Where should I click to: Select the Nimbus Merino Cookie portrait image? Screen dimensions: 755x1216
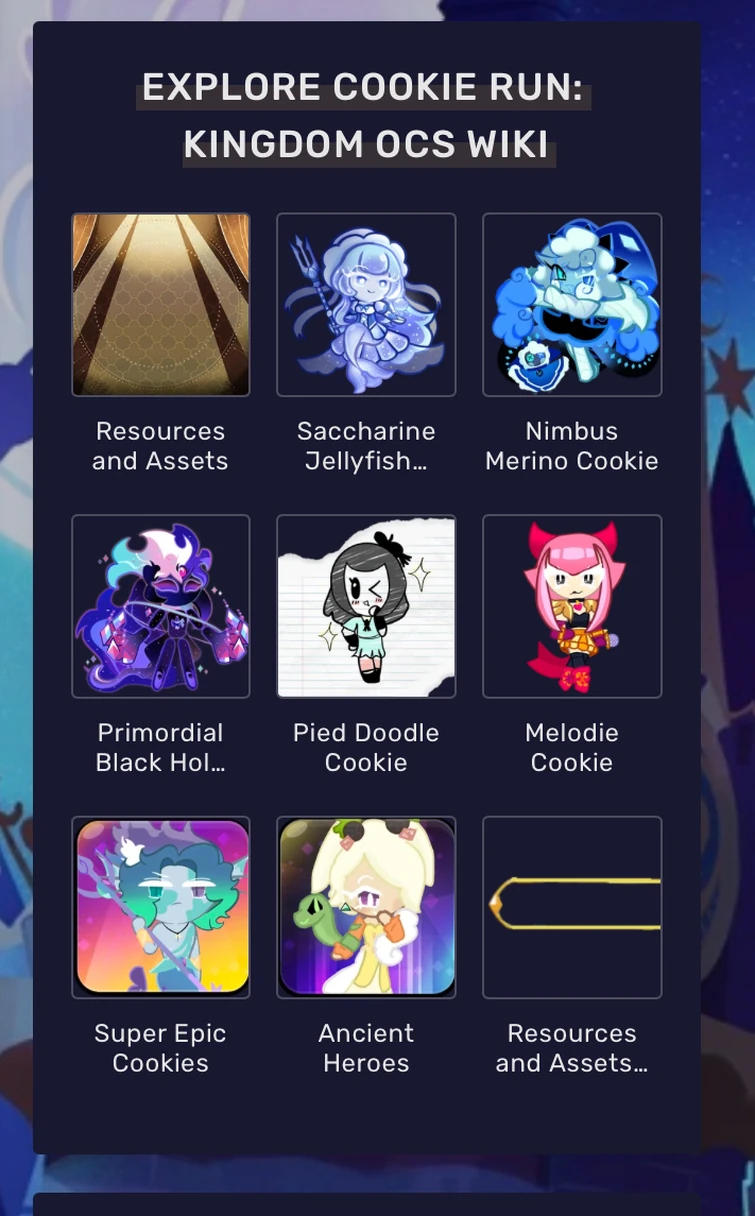pos(571,304)
